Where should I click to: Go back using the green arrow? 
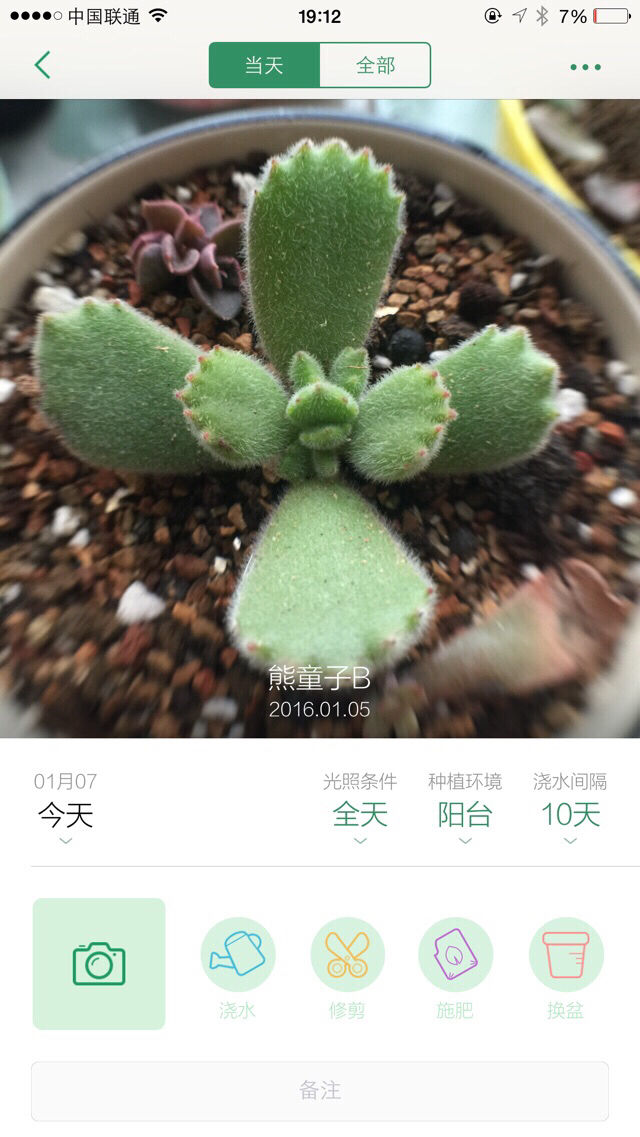click(x=43, y=65)
